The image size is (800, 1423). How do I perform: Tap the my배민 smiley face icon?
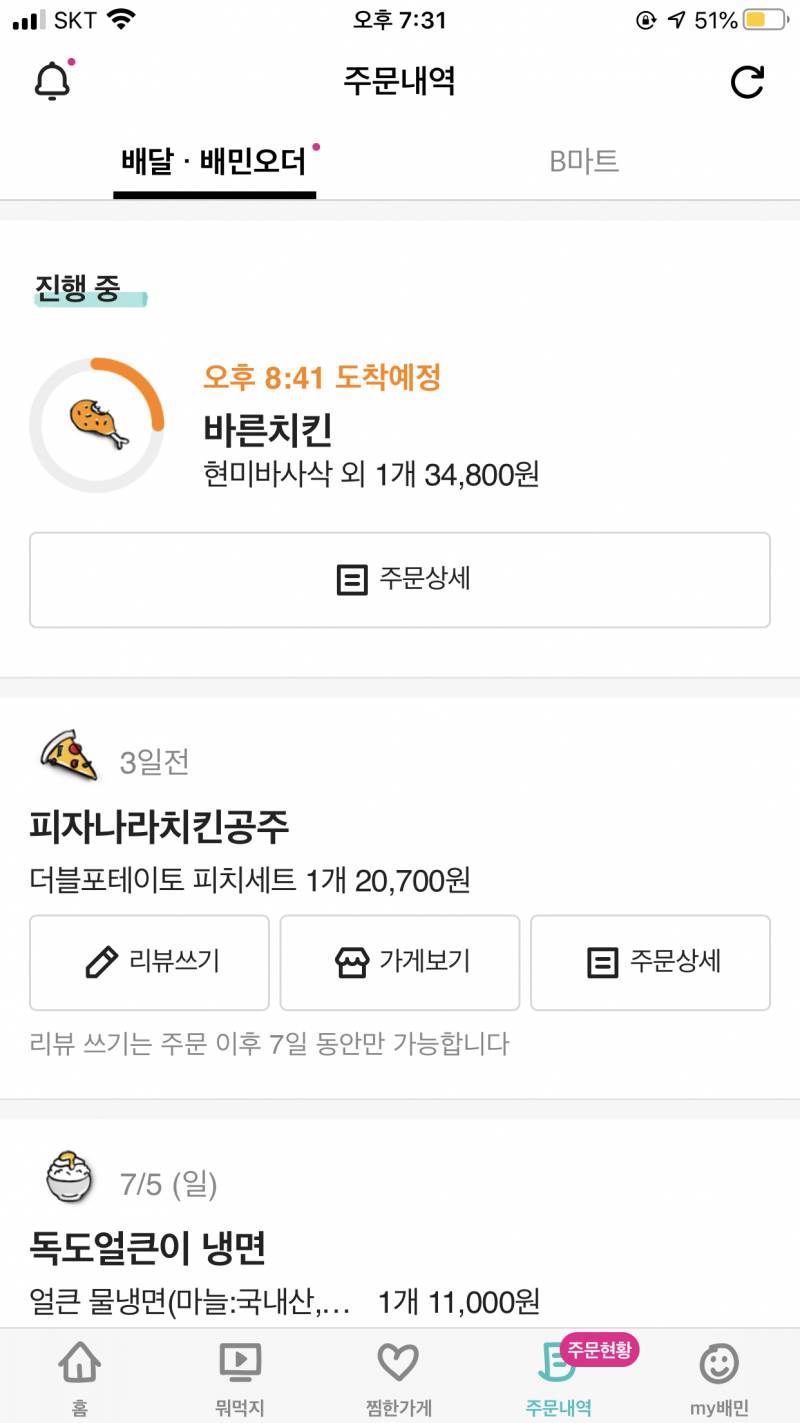click(x=719, y=1362)
